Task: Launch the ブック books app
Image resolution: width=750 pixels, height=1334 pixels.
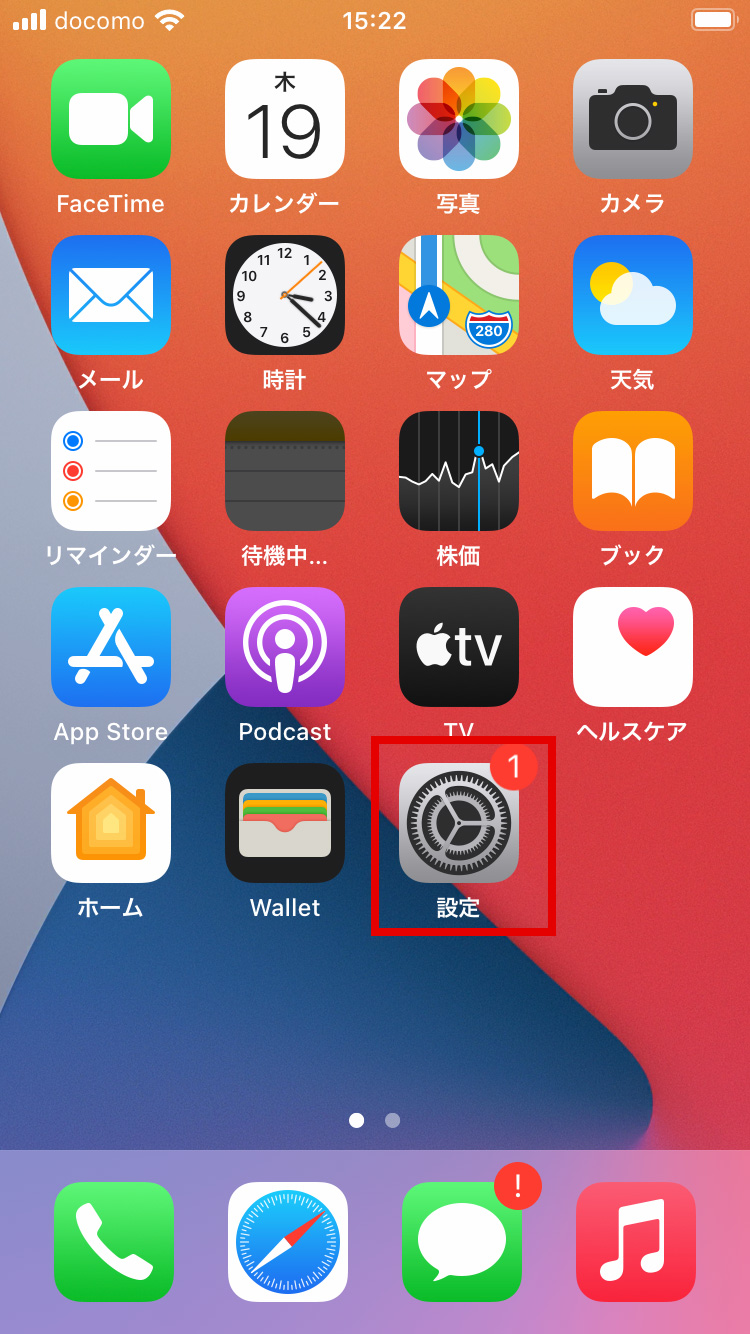Action: tap(633, 471)
